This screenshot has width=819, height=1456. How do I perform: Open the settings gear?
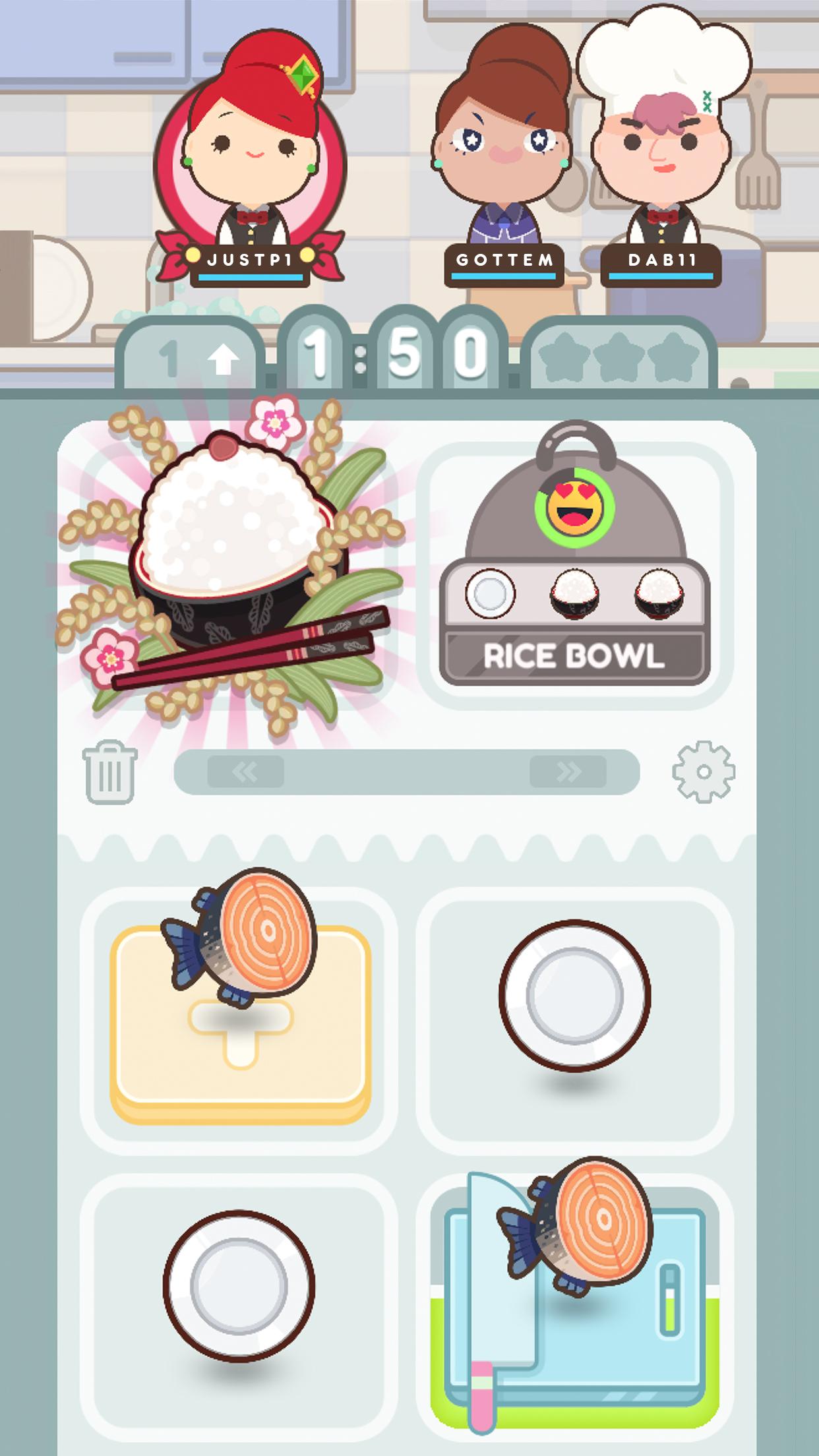click(703, 772)
